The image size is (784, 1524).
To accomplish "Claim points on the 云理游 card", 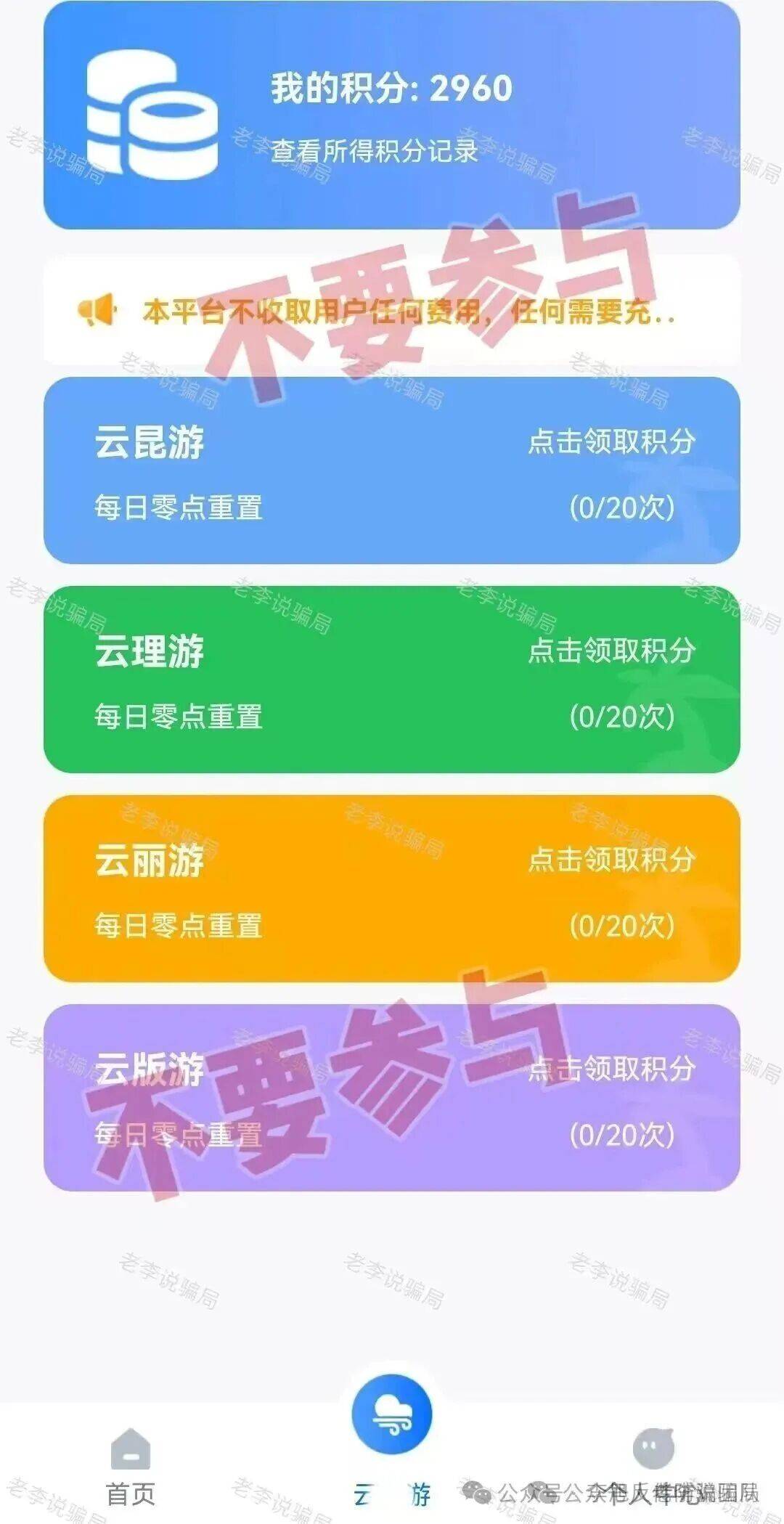I will pos(611,651).
